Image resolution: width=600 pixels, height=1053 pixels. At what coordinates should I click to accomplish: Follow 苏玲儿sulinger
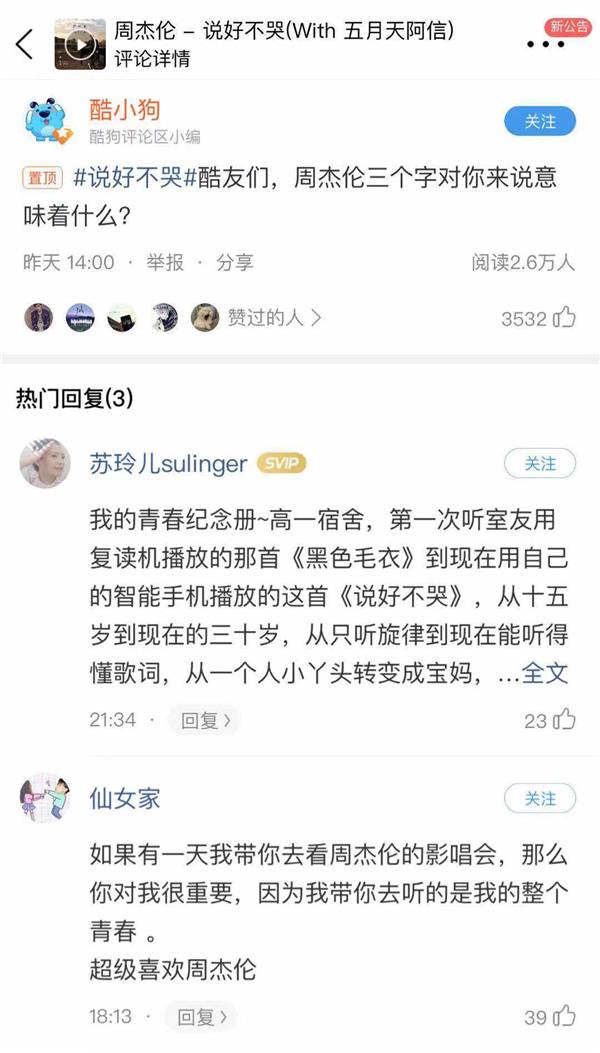click(x=540, y=464)
